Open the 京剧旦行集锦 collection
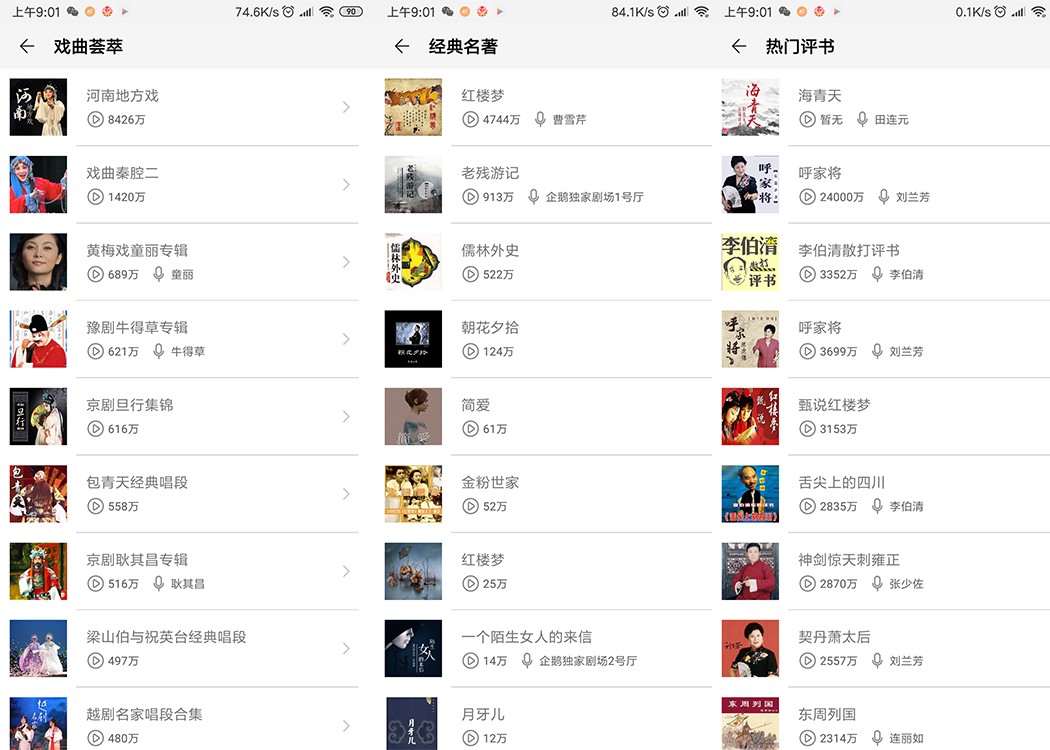This screenshot has height=750, width=1050. click(x=180, y=416)
